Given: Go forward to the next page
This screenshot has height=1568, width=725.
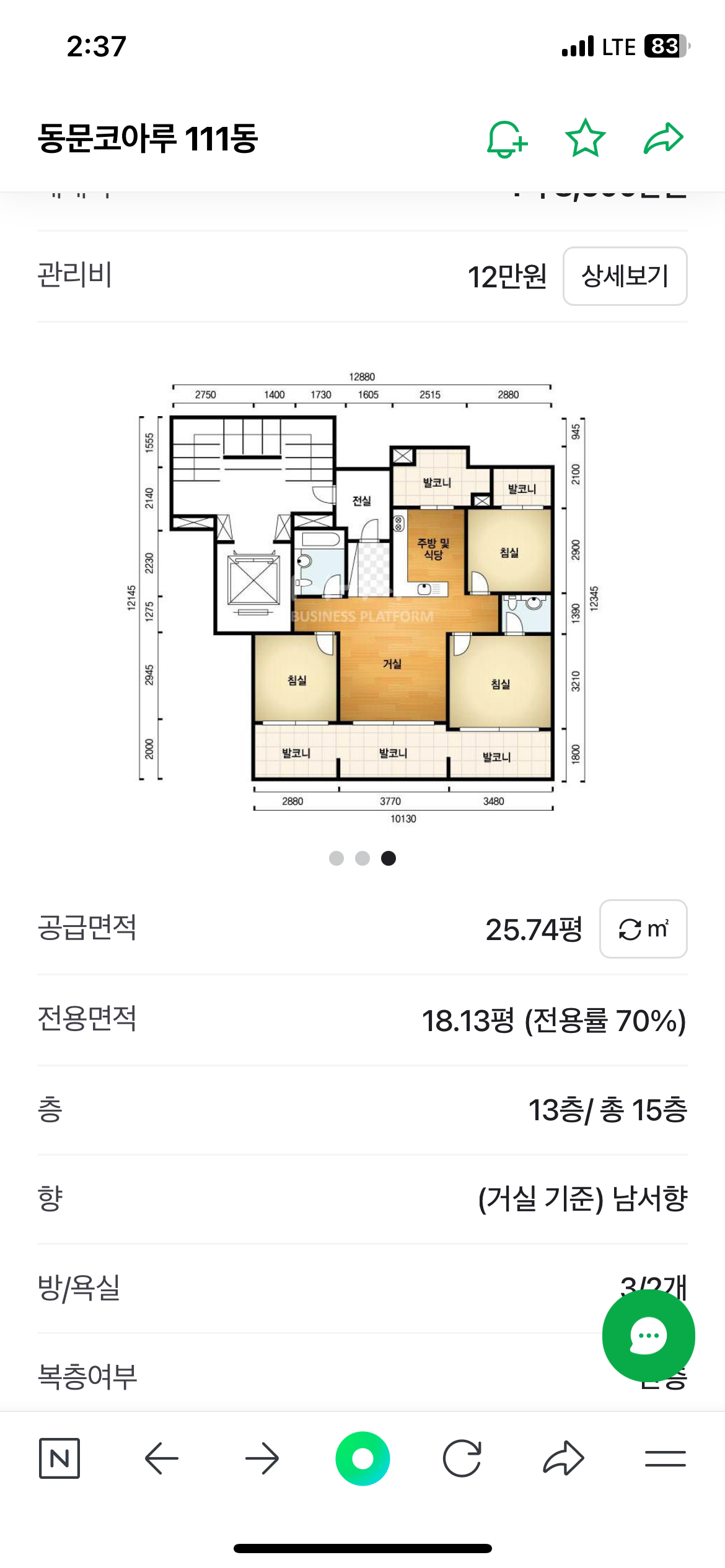Looking at the screenshot, I should point(262,1458).
